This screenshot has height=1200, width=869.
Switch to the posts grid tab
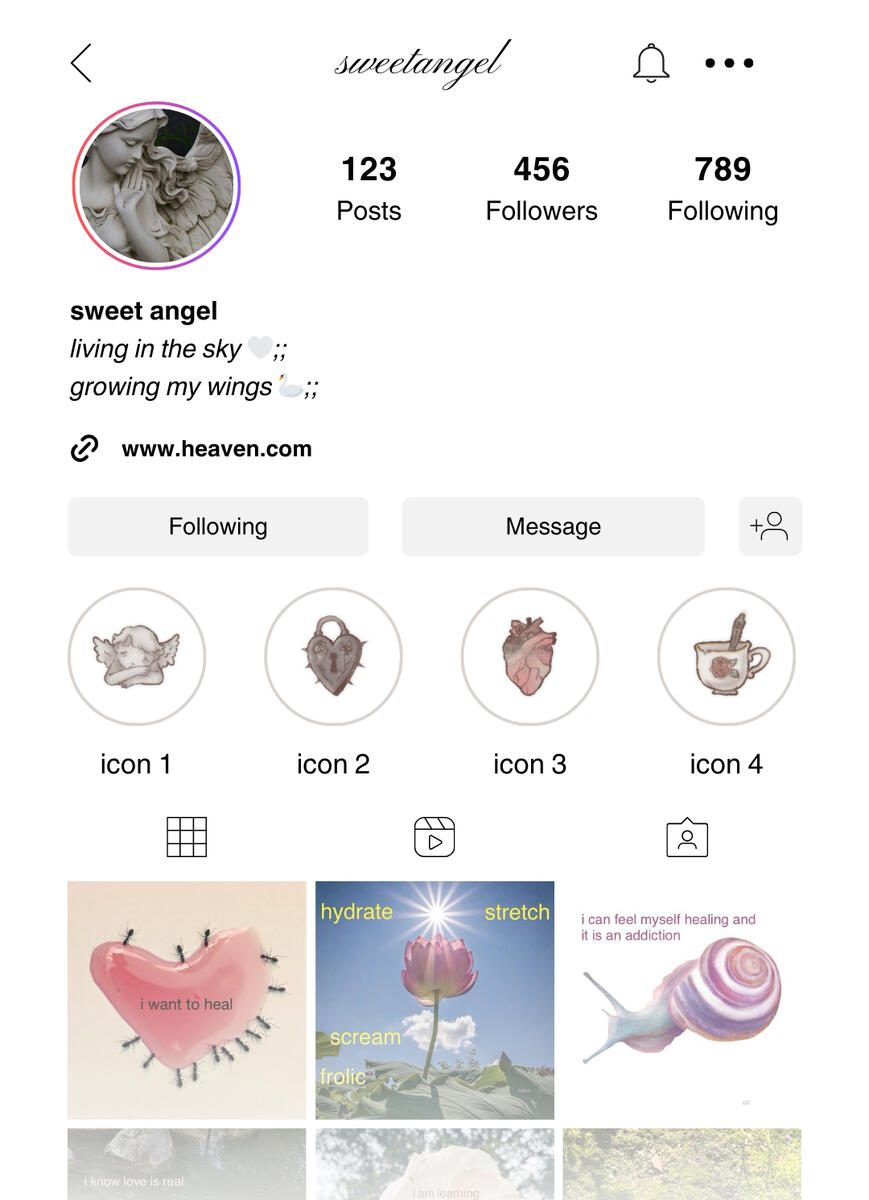pyautogui.click(x=187, y=837)
